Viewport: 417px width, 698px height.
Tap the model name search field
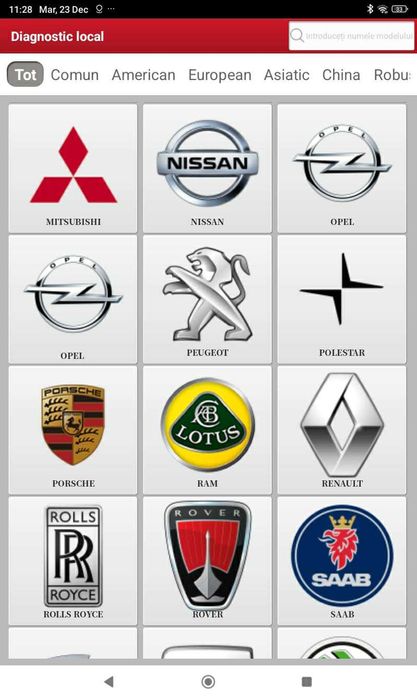pos(351,36)
